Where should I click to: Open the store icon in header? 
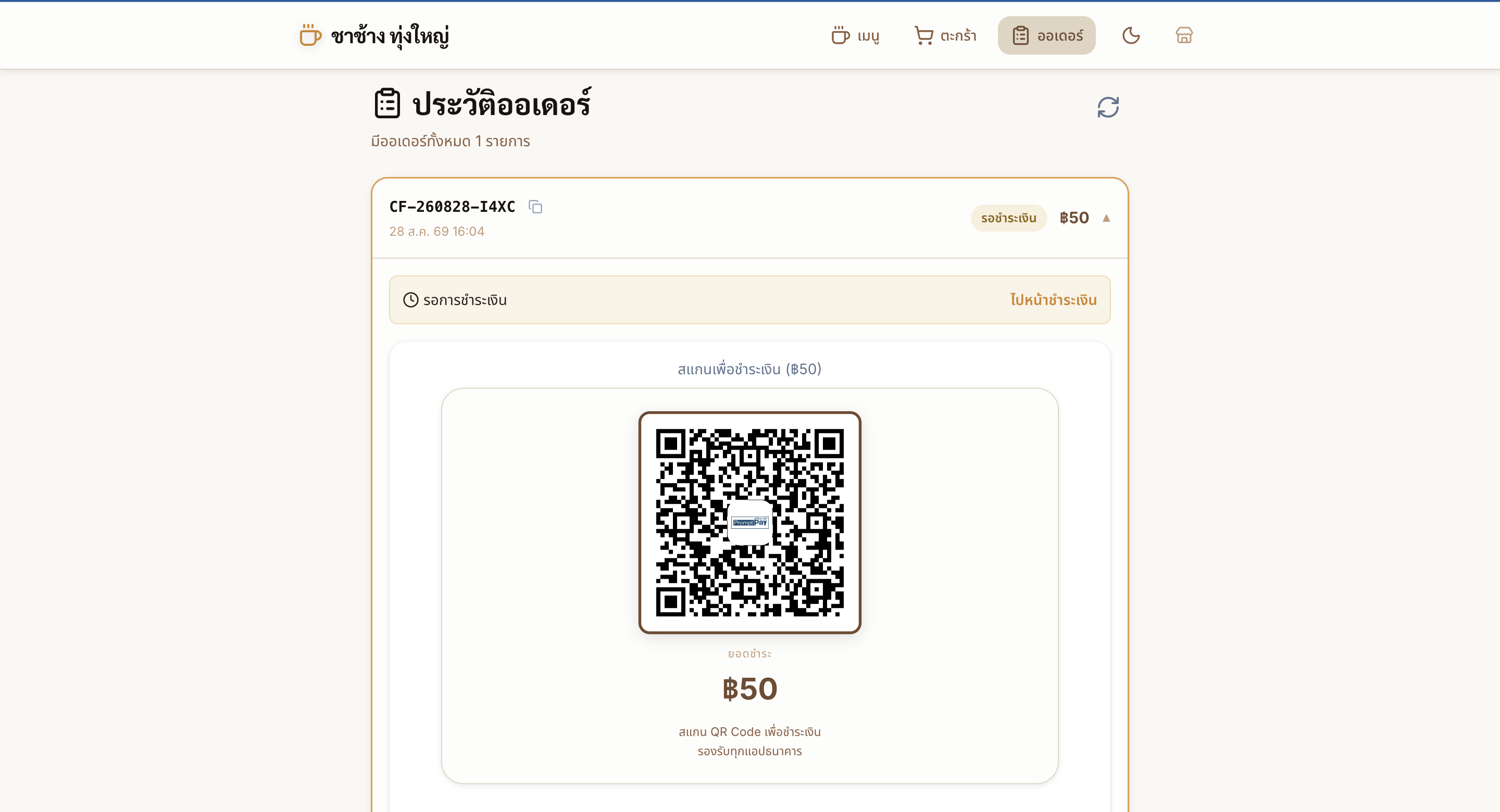click(1184, 35)
